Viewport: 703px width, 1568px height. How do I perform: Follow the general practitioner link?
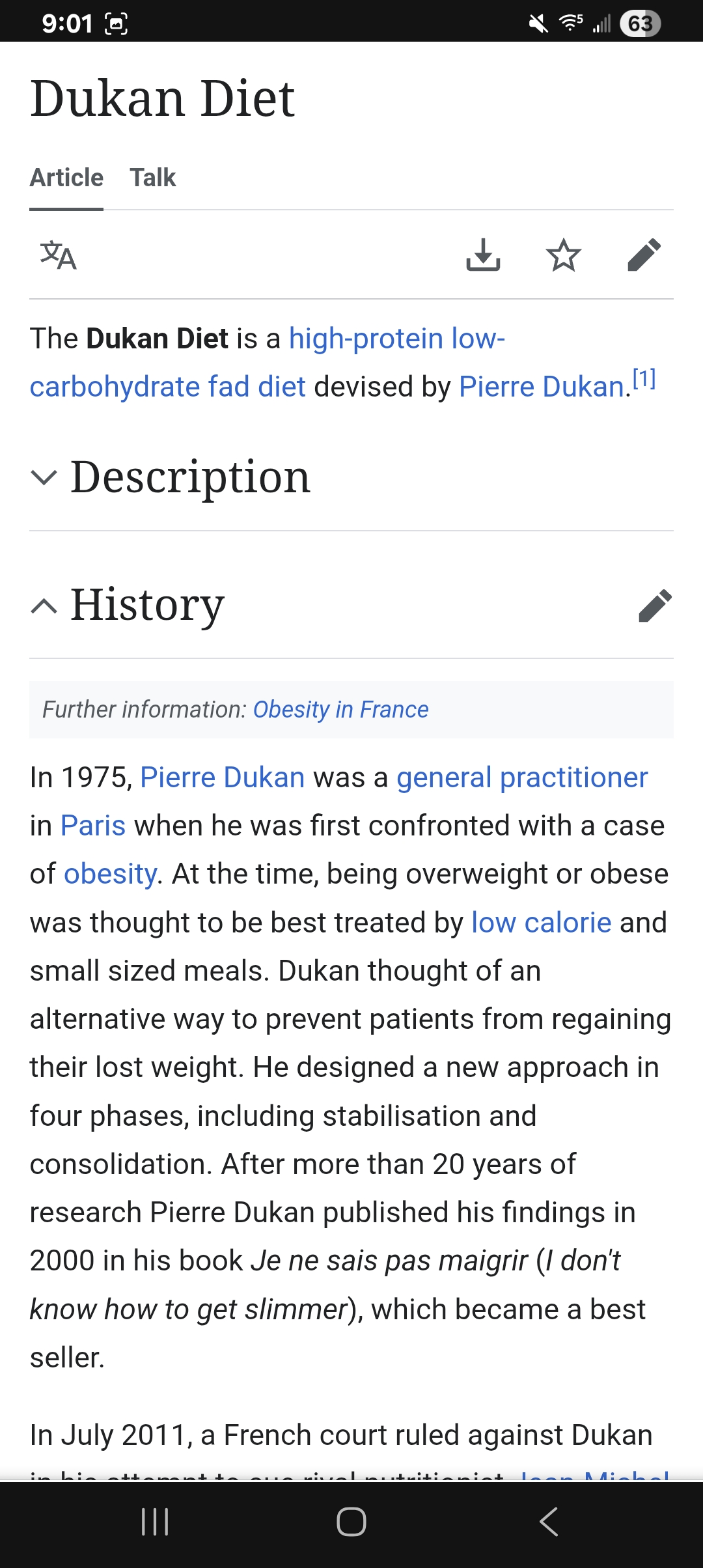click(522, 777)
